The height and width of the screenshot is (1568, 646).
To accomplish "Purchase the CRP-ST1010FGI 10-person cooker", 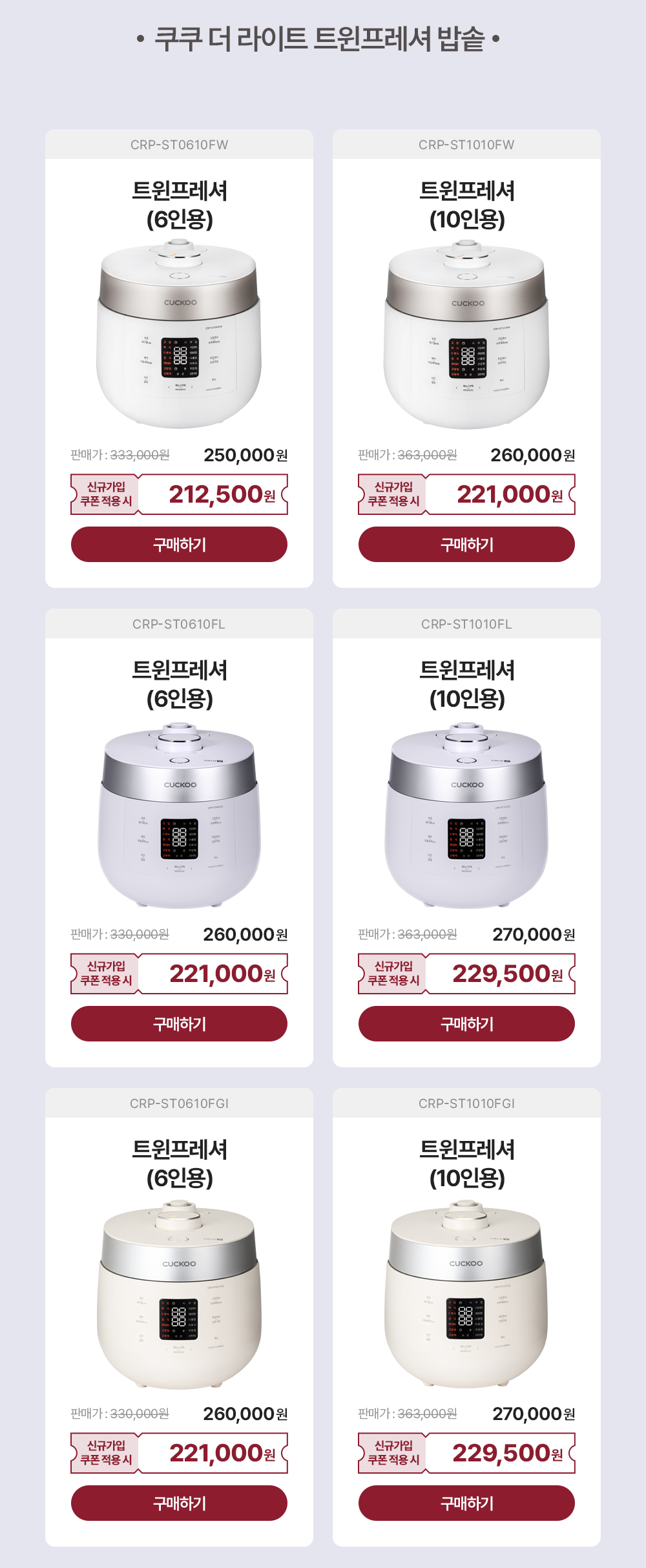I will click(466, 1503).
